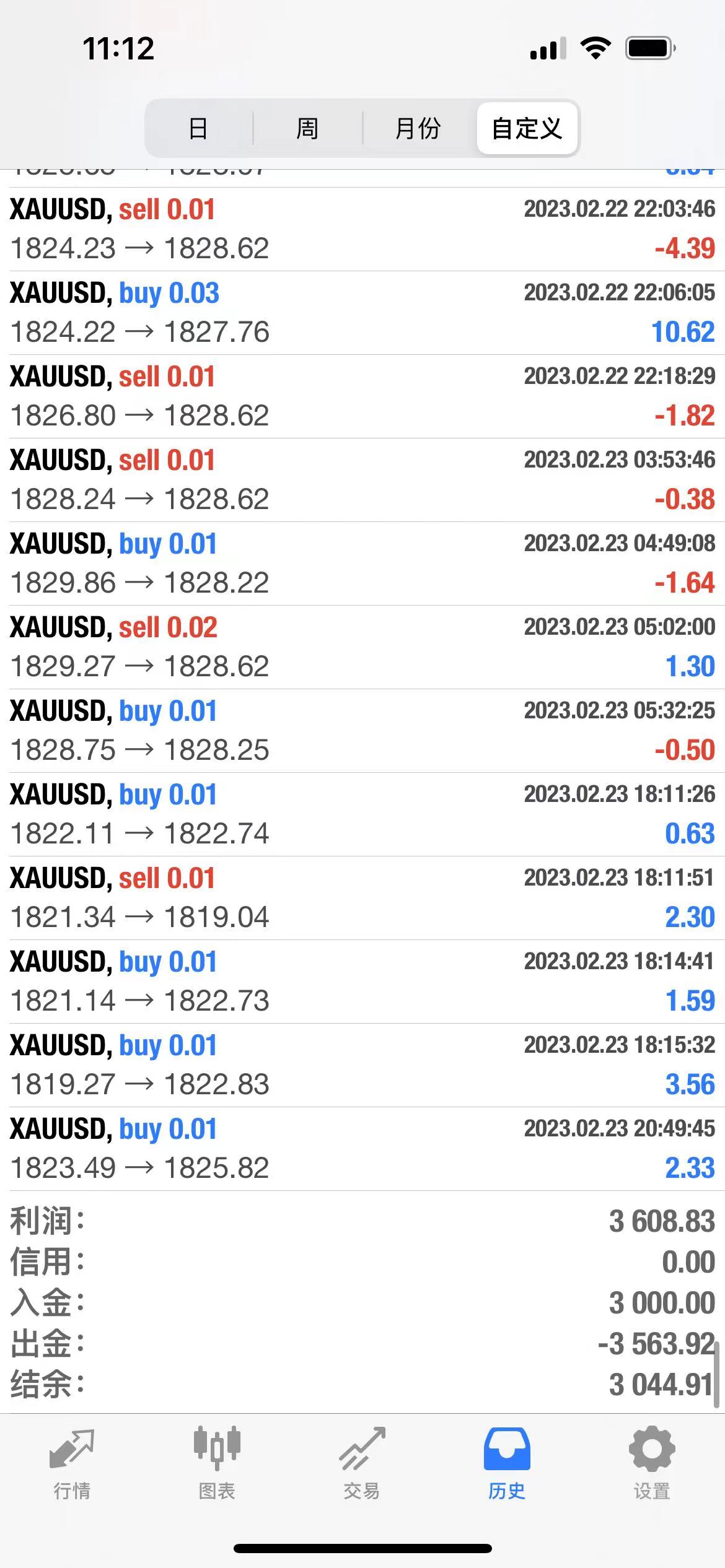Select the 自定义 (custom) period tab
Screen dimensions: 725x1568
[x=527, y=129]
